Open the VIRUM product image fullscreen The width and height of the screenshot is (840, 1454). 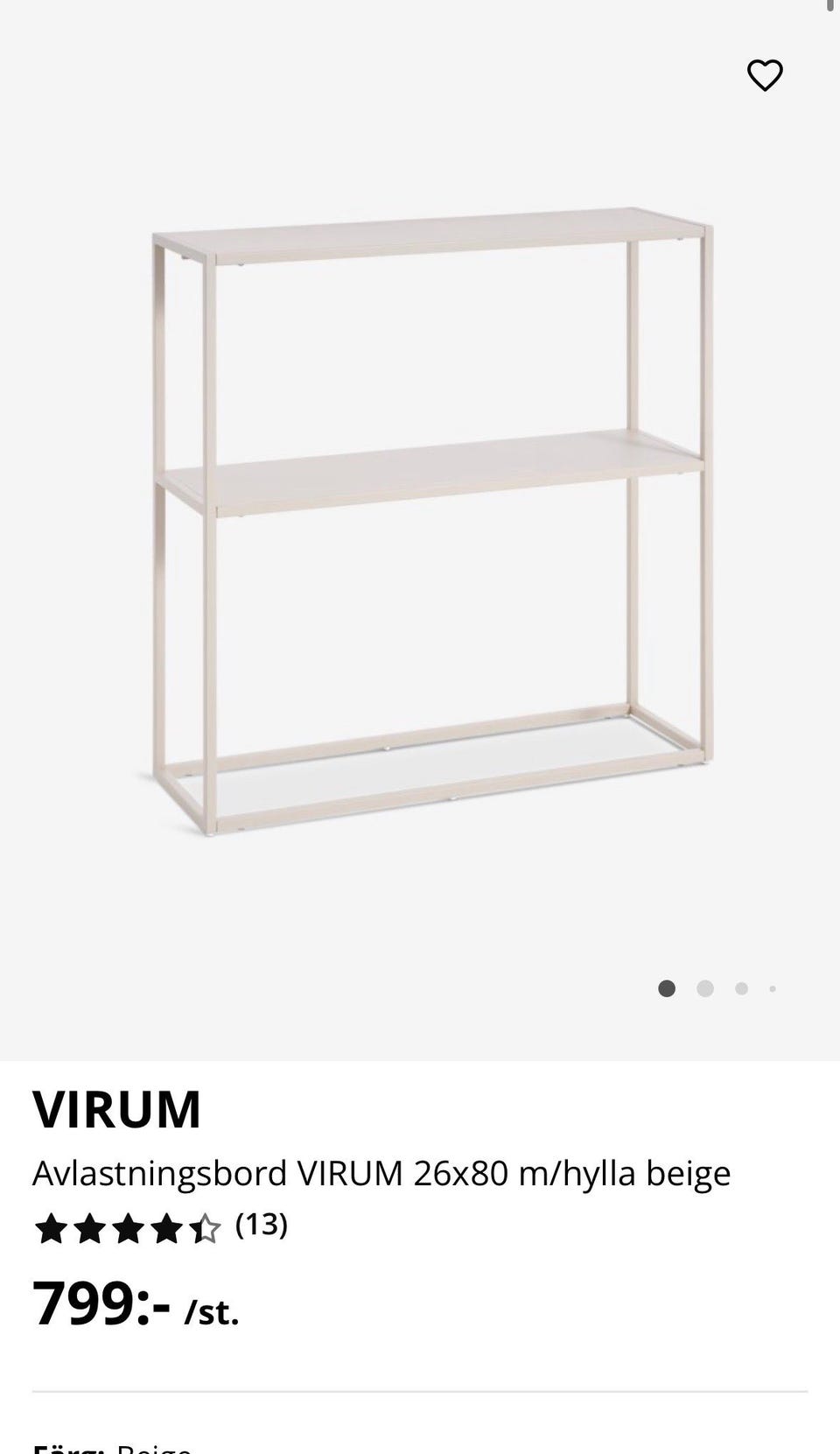click(429, 525)
